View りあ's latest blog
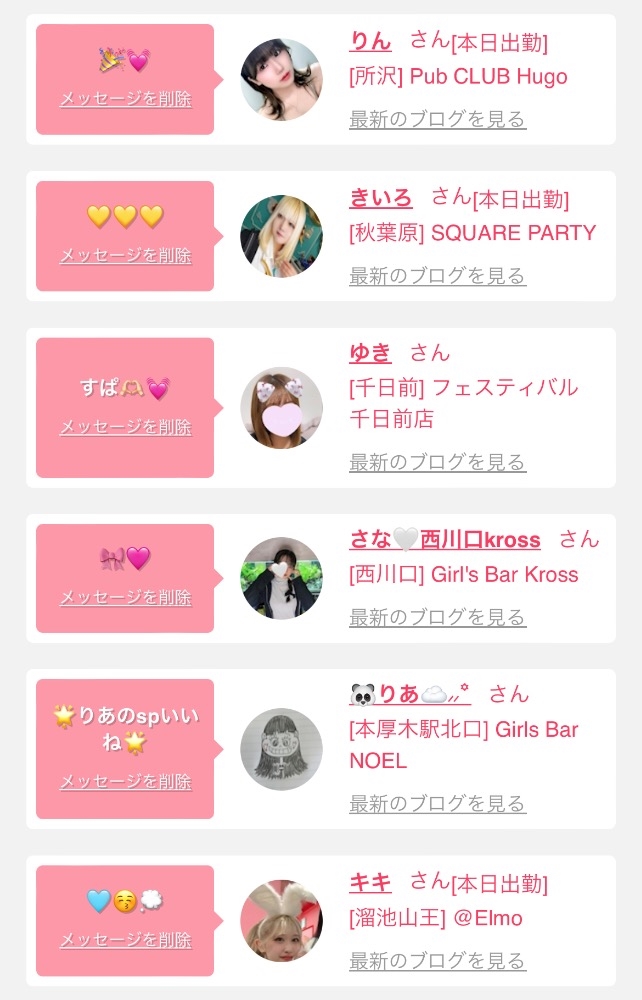642x1000 pixels. (437, 804)
